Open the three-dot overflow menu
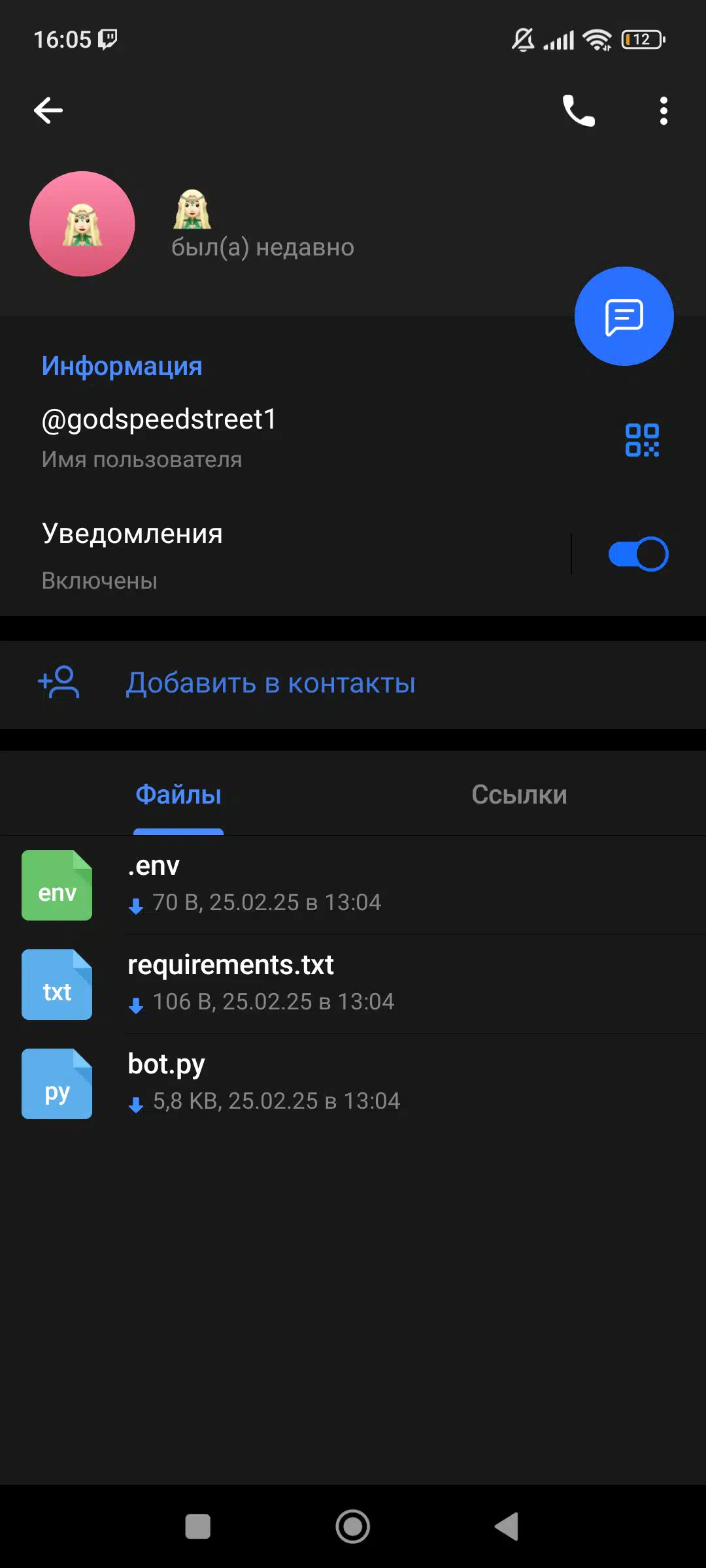Viewport: 706px width, 1568px height. point(664,110)
